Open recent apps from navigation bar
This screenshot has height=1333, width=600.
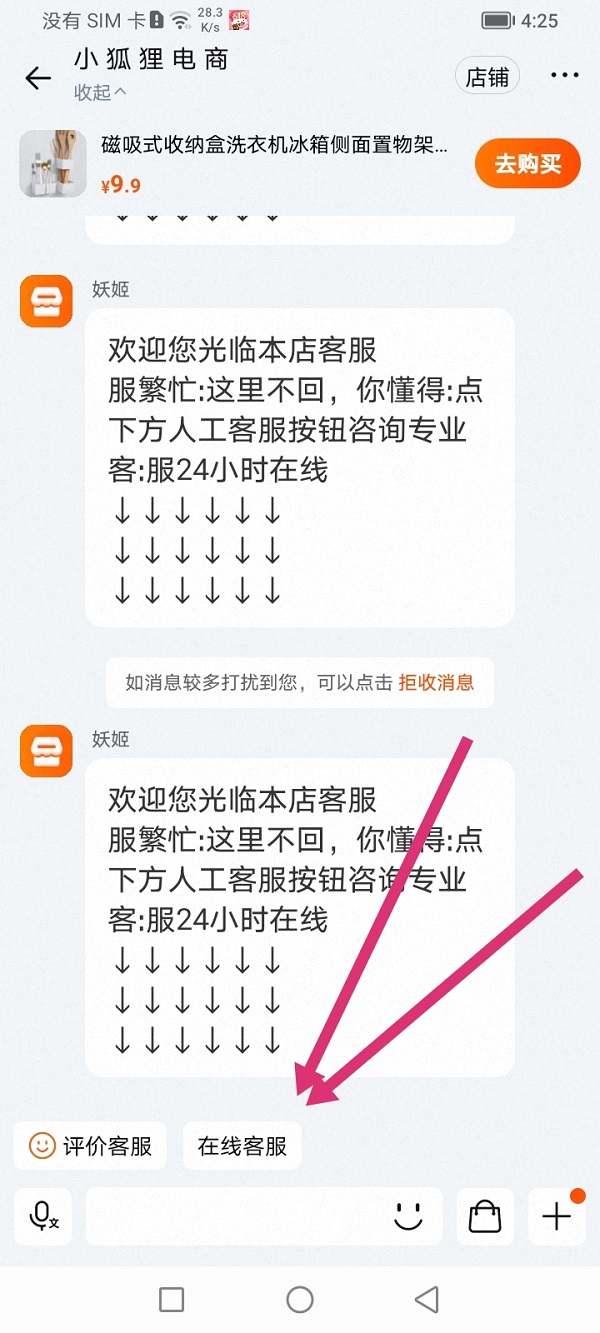click(172, 1299)
